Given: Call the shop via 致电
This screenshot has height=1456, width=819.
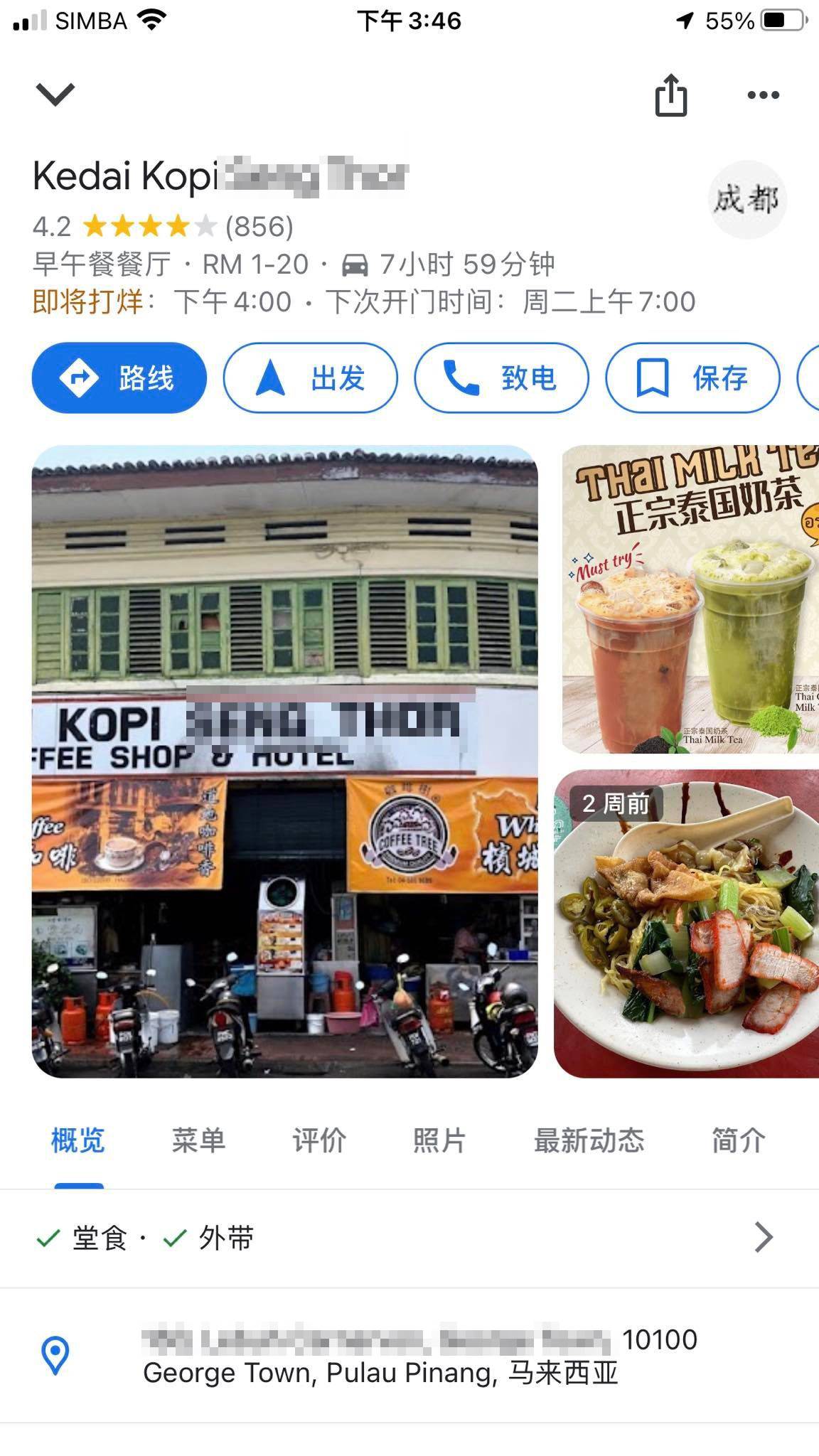Looking at the screenshot, I should point(501,378).
